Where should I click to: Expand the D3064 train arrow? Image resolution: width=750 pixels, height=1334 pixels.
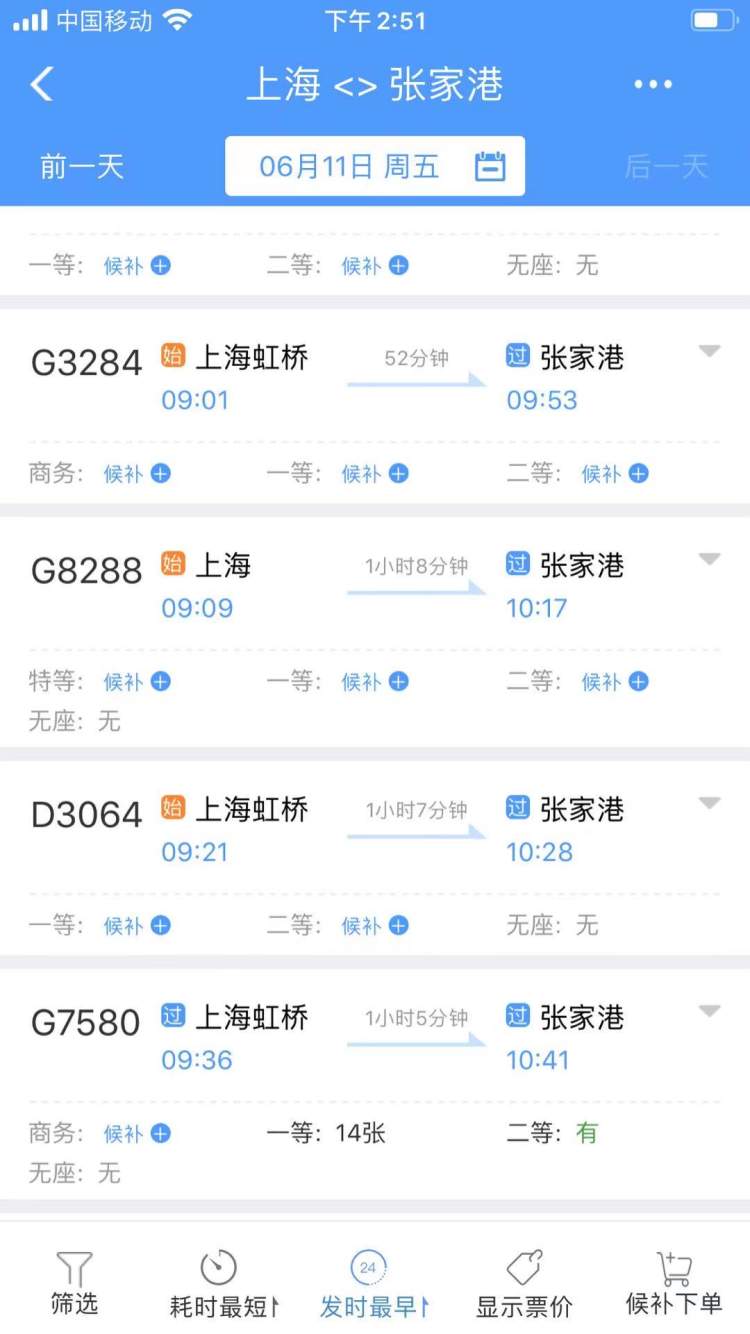[x=709, y=803]
